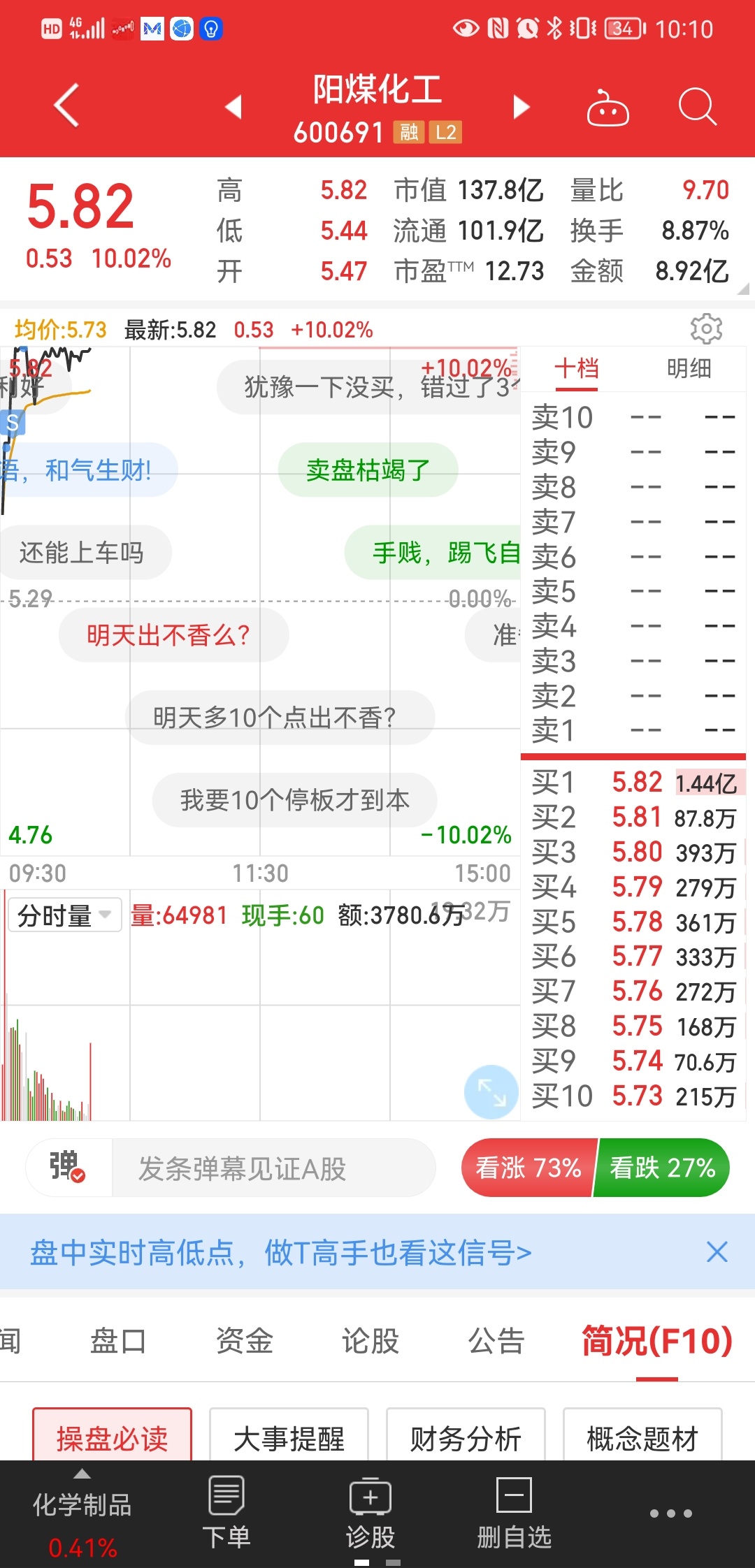
Task: Vote 看跌 27%
Action: [662, 1168]
